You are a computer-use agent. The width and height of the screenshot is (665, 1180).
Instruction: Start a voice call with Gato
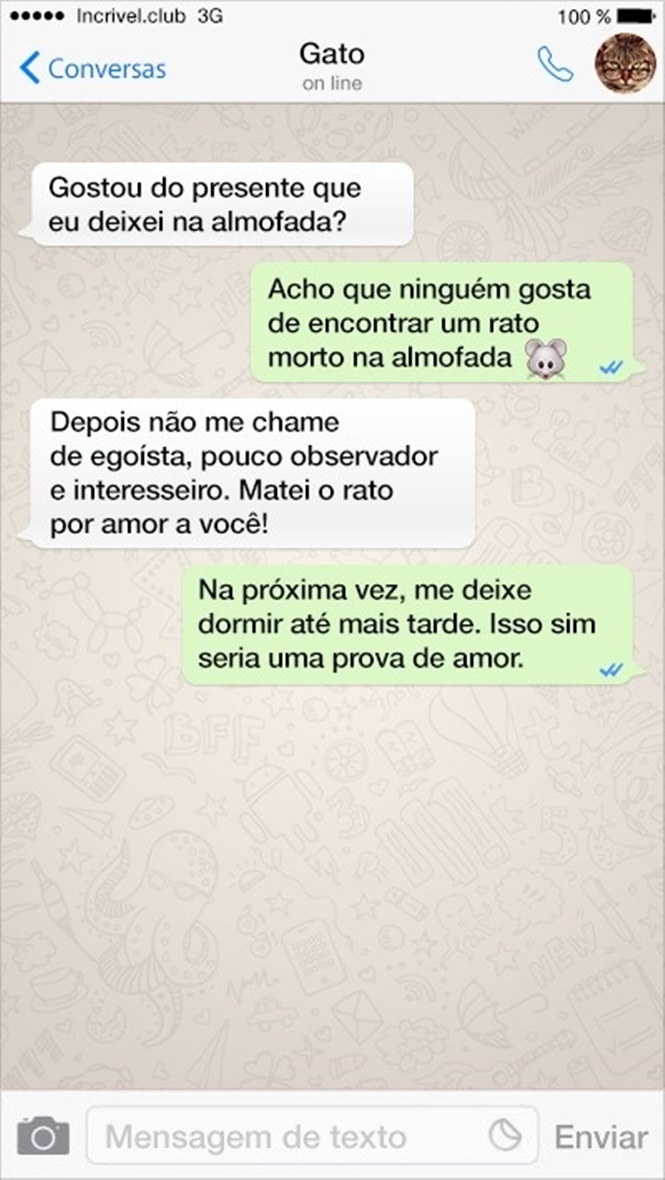point(555,64)
